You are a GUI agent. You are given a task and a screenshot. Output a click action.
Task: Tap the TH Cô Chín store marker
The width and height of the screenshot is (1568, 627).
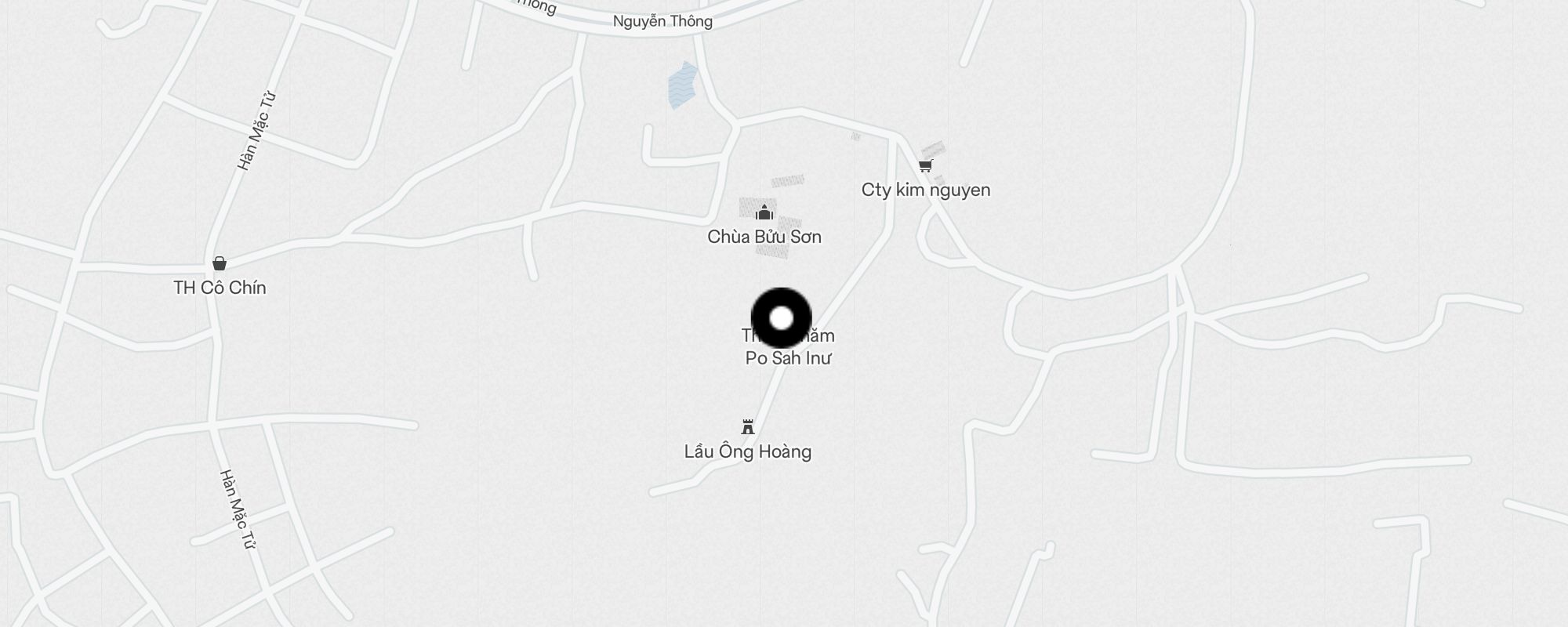pyautogui.click(x=220, y=263)
